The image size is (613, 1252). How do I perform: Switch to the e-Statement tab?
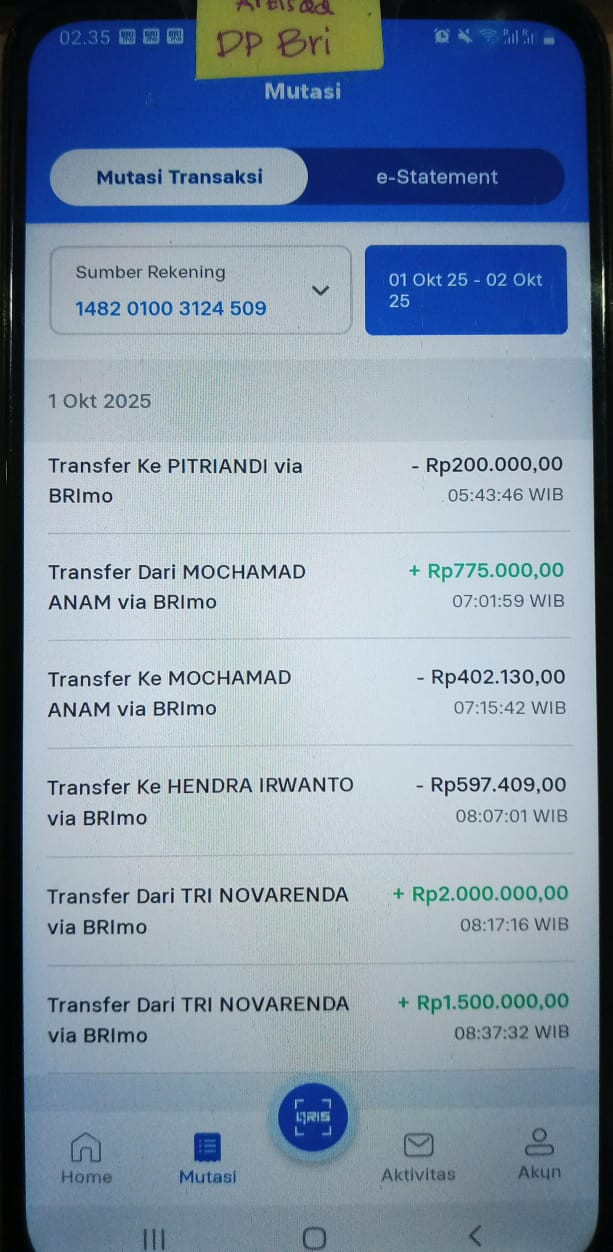tap(436, 177)
